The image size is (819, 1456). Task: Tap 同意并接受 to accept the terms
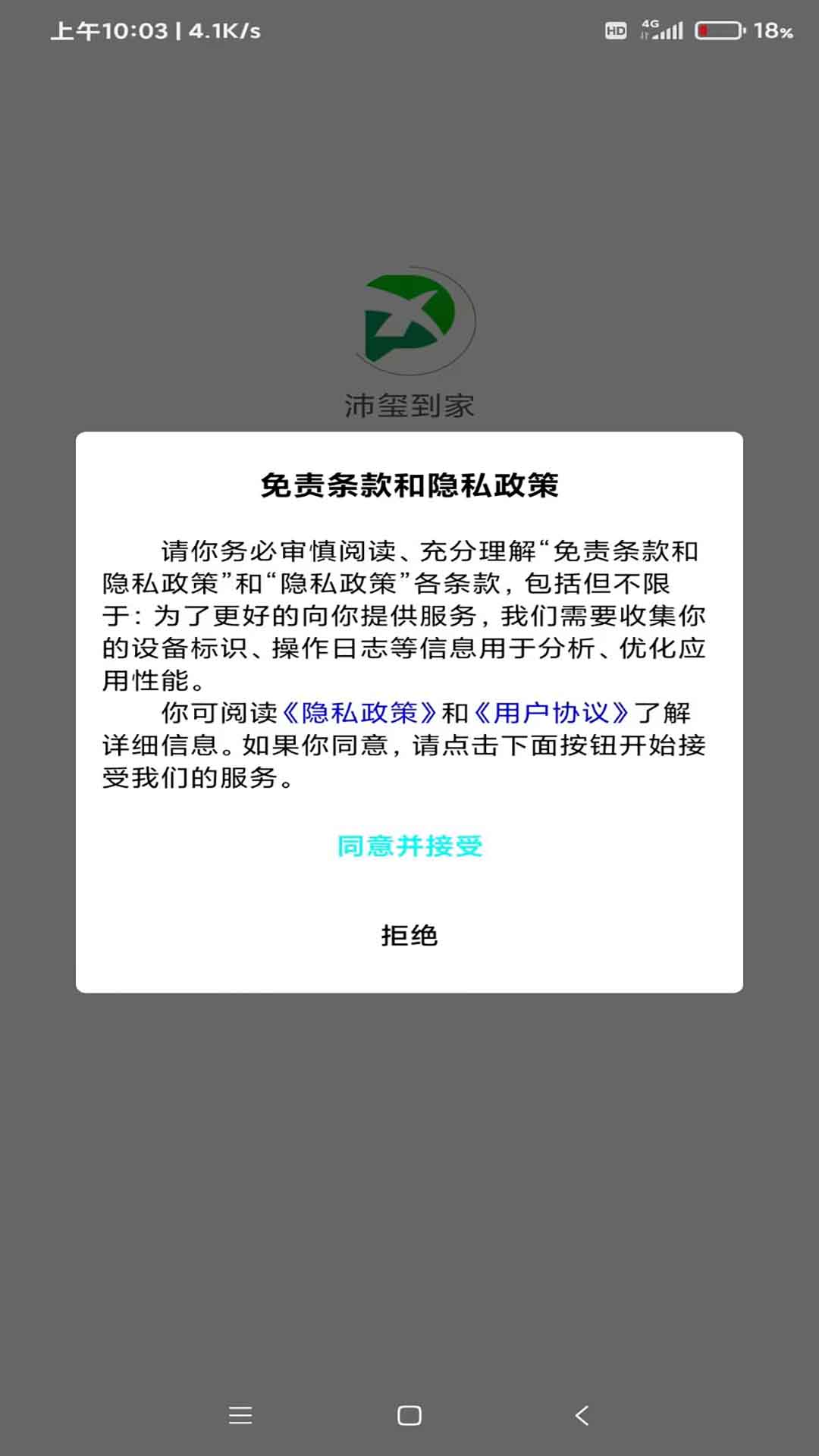coord(409,846)
